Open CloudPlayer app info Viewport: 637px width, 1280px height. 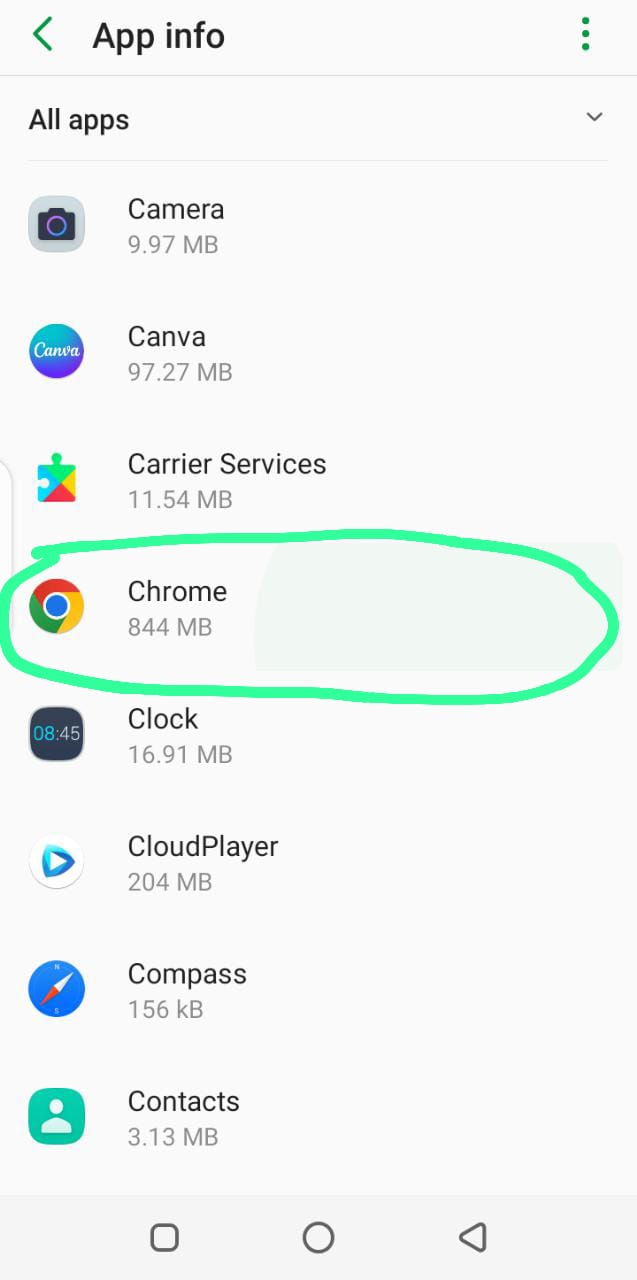click(x=202, y=862)
